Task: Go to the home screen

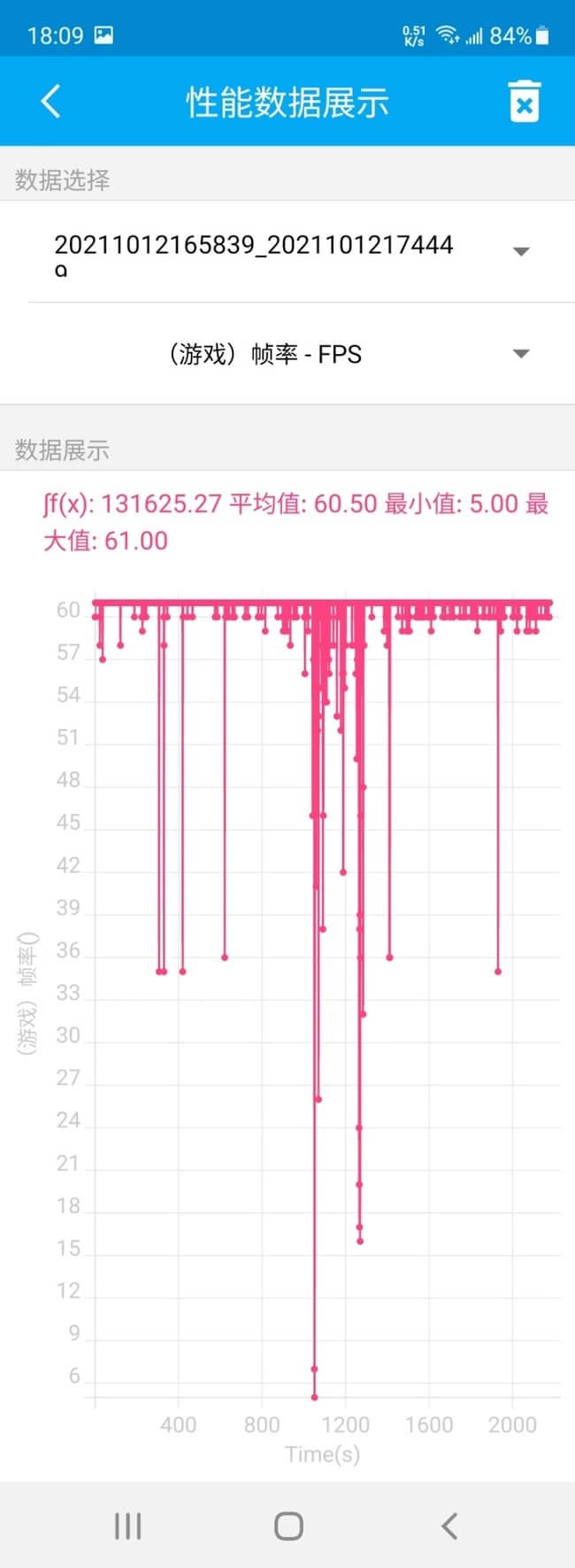Action: pyautogui.click(x=288, y=1526)
